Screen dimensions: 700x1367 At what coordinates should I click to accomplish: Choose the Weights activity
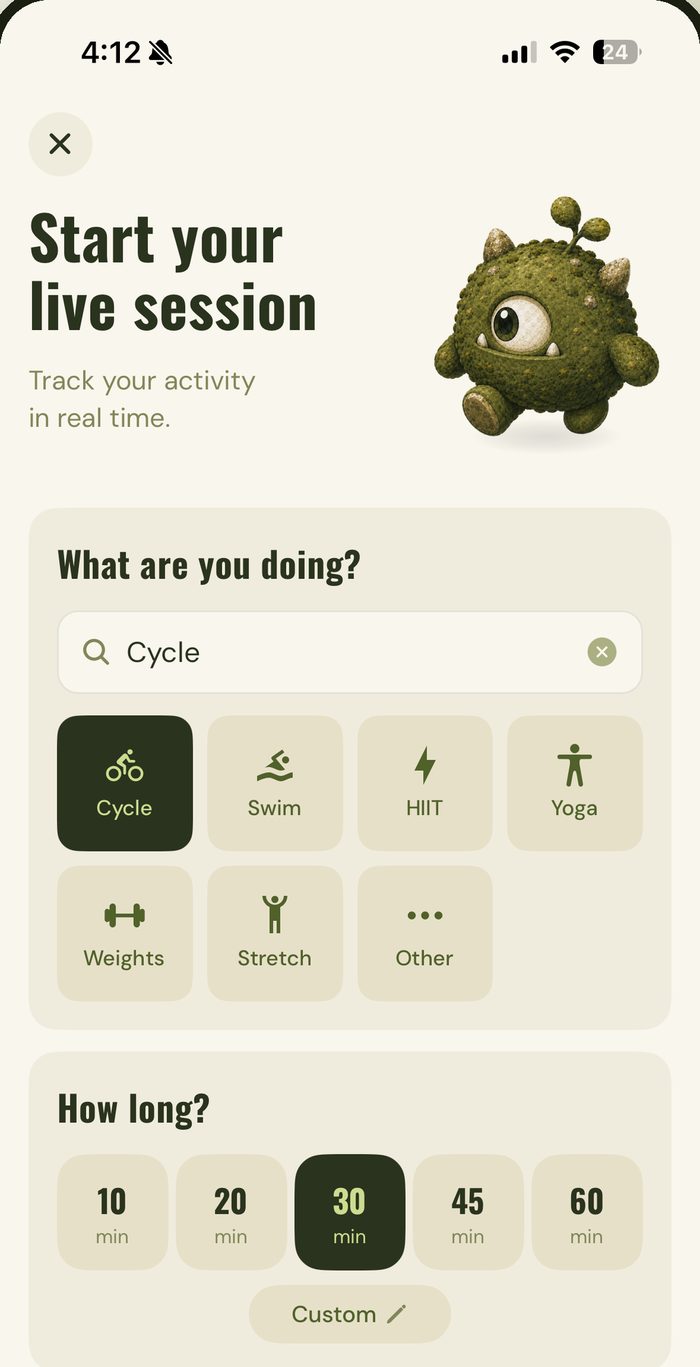(x=125, y=933)
